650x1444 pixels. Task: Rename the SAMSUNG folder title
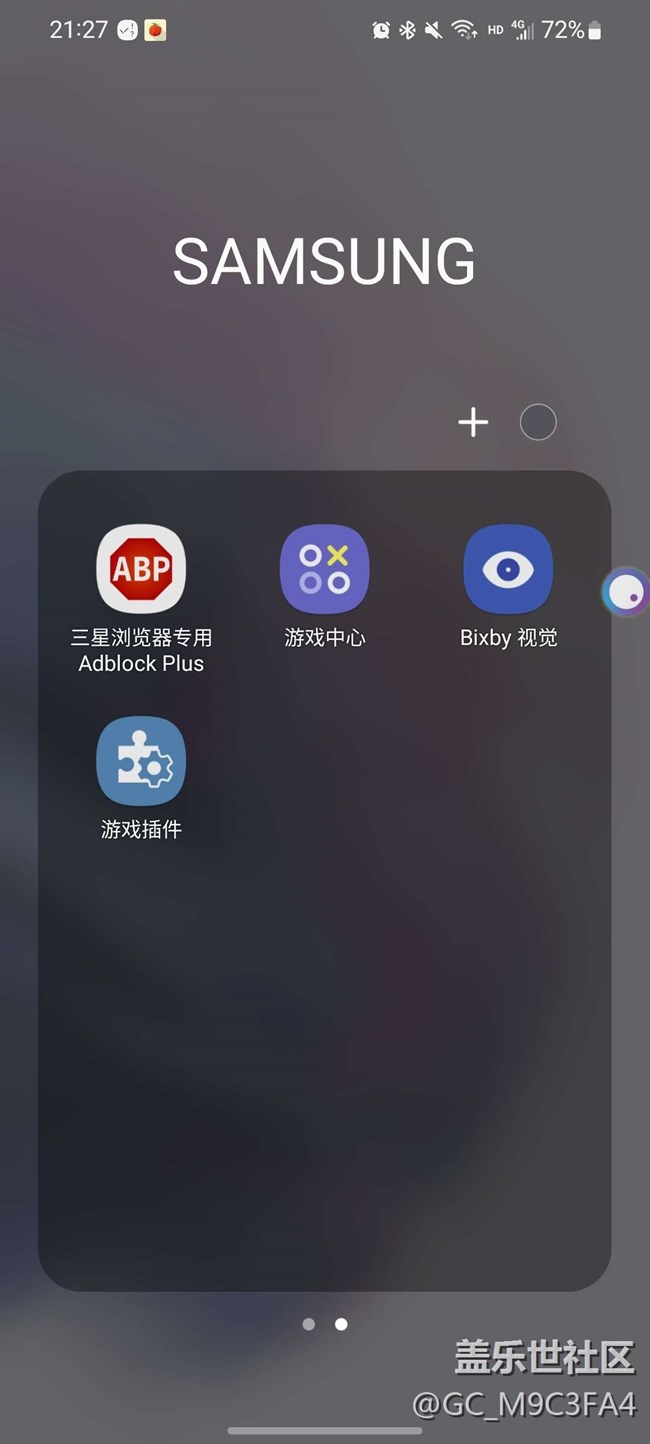(x=324, y=262)
